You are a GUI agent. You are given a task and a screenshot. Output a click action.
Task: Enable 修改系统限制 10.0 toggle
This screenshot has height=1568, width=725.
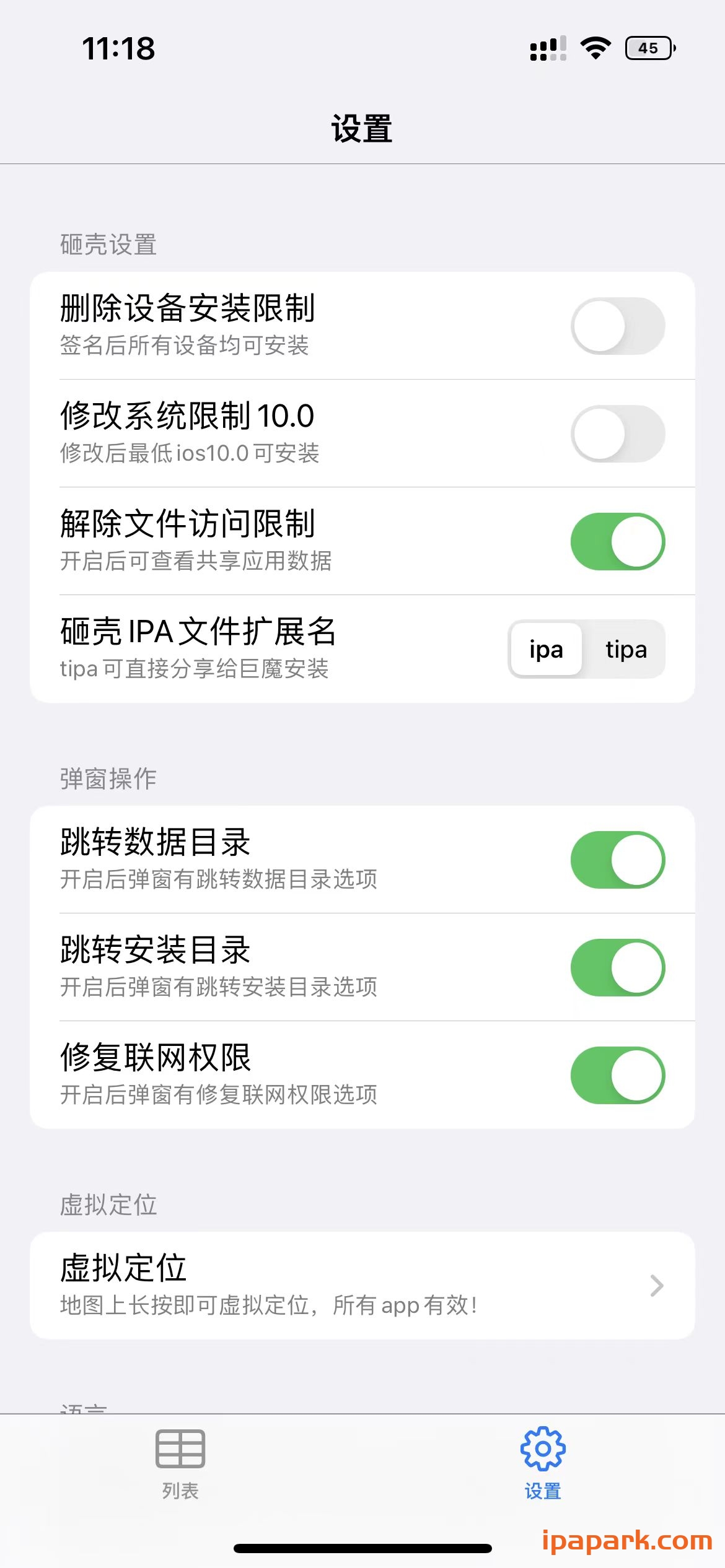pos(617,433)
